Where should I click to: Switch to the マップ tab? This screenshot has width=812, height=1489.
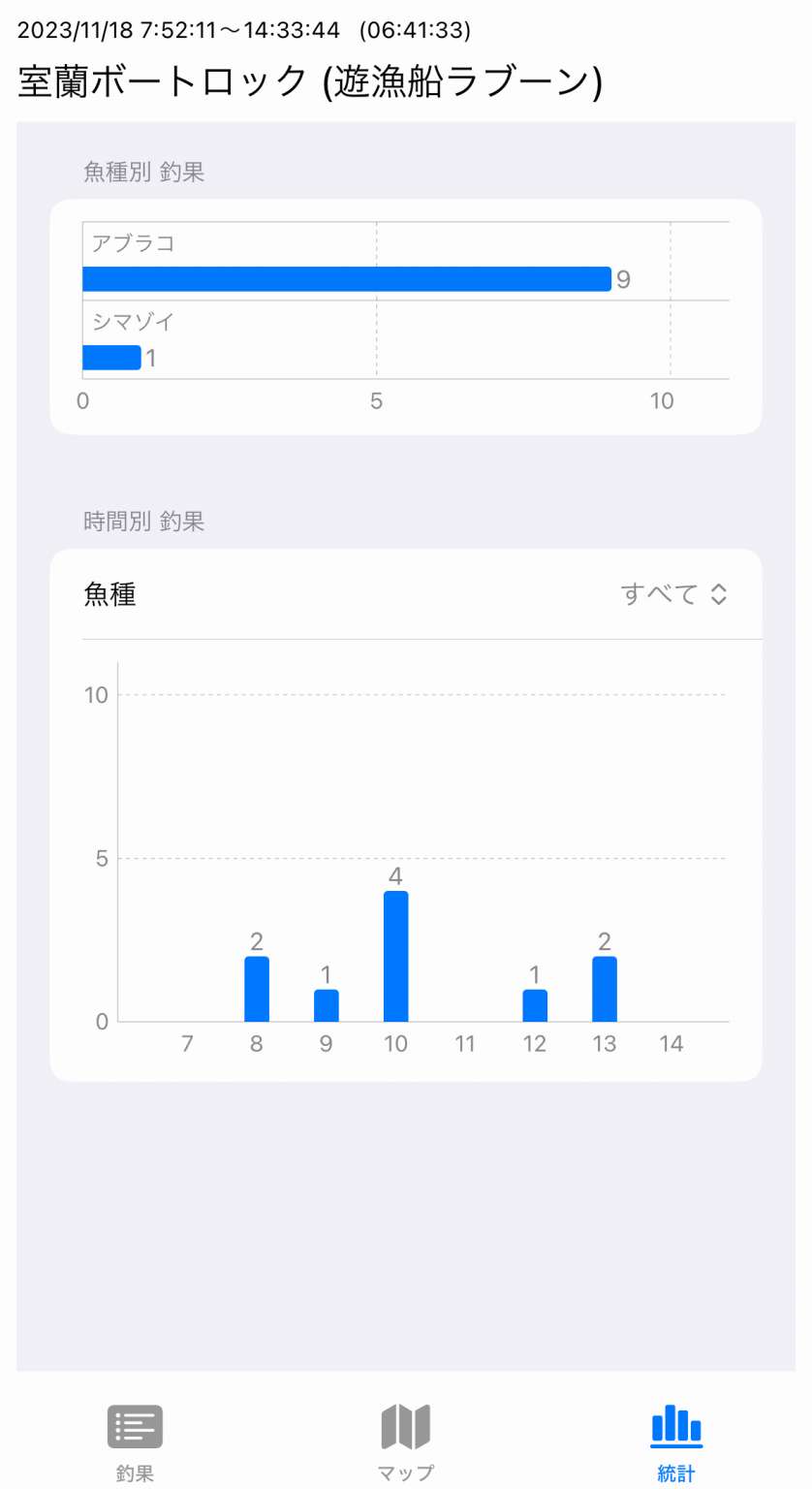[406, 1441]
